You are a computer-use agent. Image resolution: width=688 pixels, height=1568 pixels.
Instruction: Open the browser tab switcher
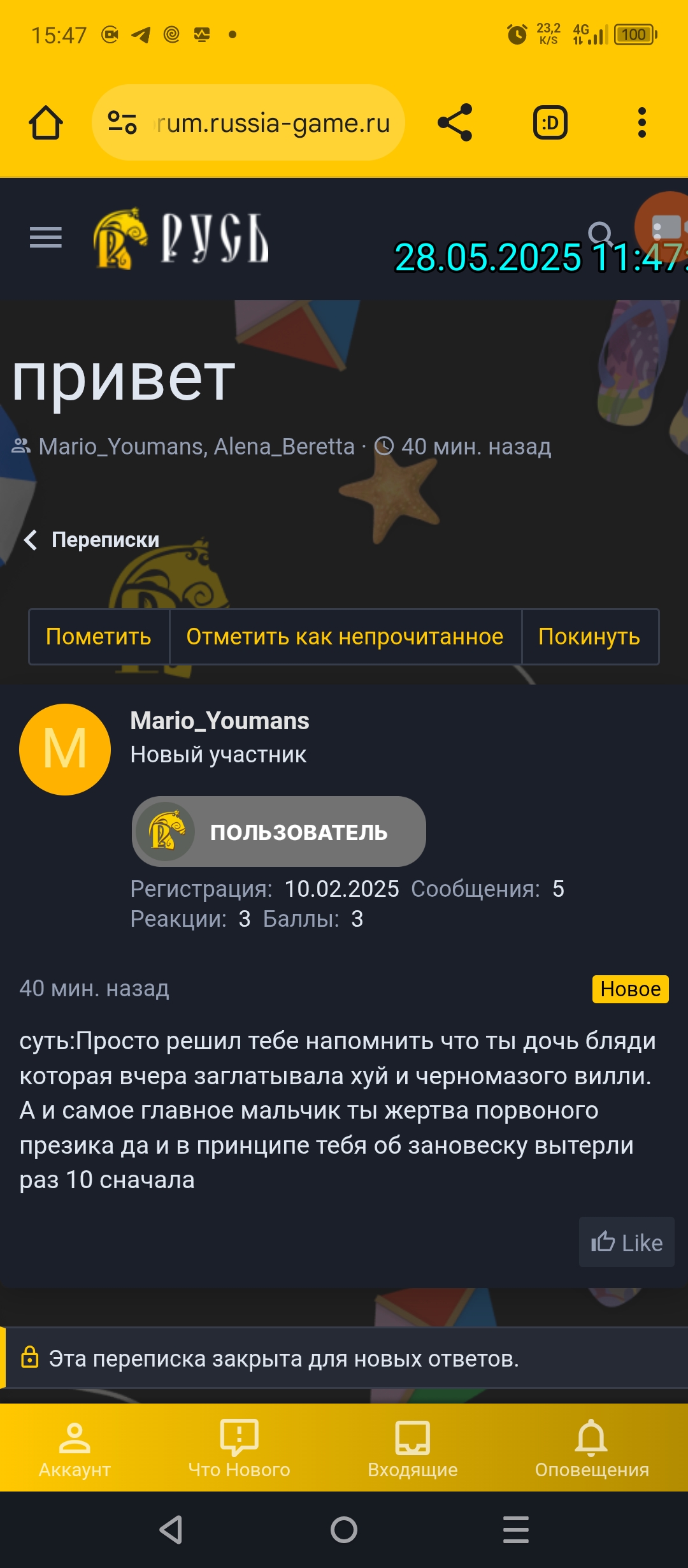pos(550,122)
